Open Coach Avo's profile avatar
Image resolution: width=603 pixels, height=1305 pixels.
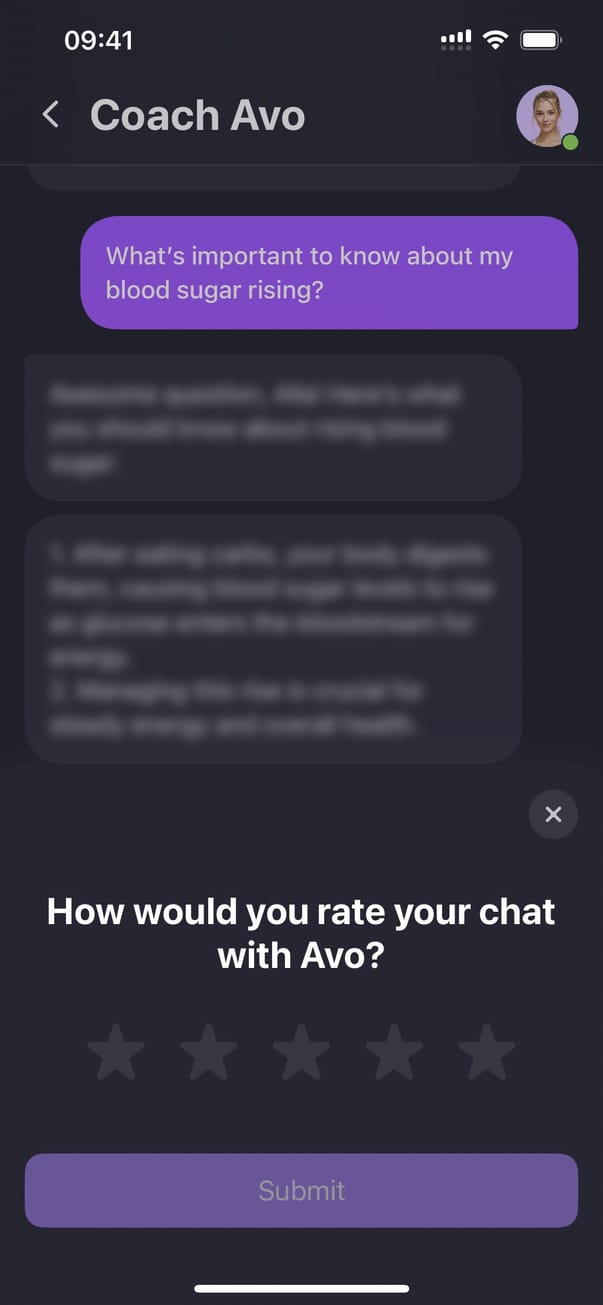pyautogui.click(x=546, y=116)
